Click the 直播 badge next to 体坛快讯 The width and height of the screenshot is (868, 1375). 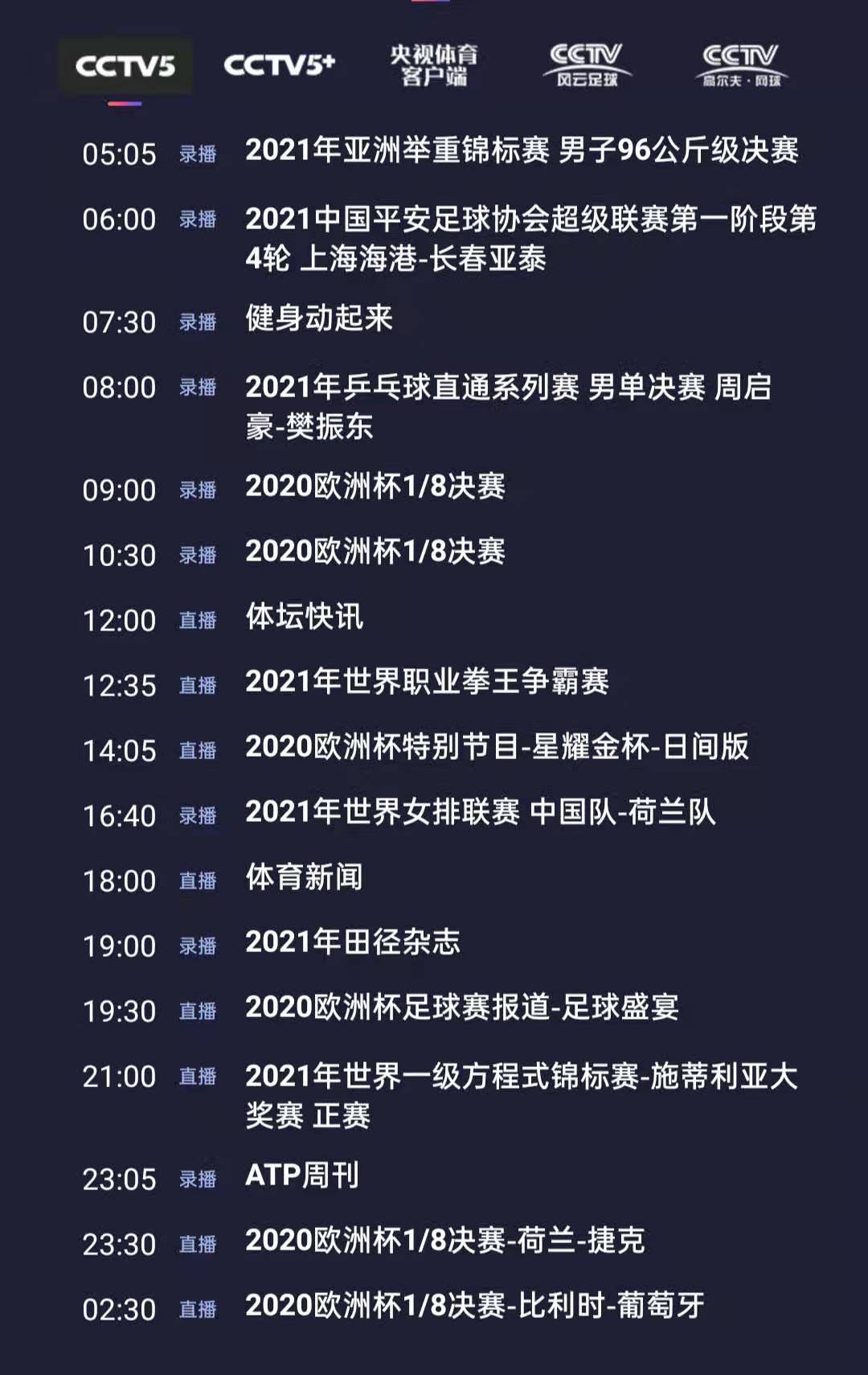click(x=199, y=621)
